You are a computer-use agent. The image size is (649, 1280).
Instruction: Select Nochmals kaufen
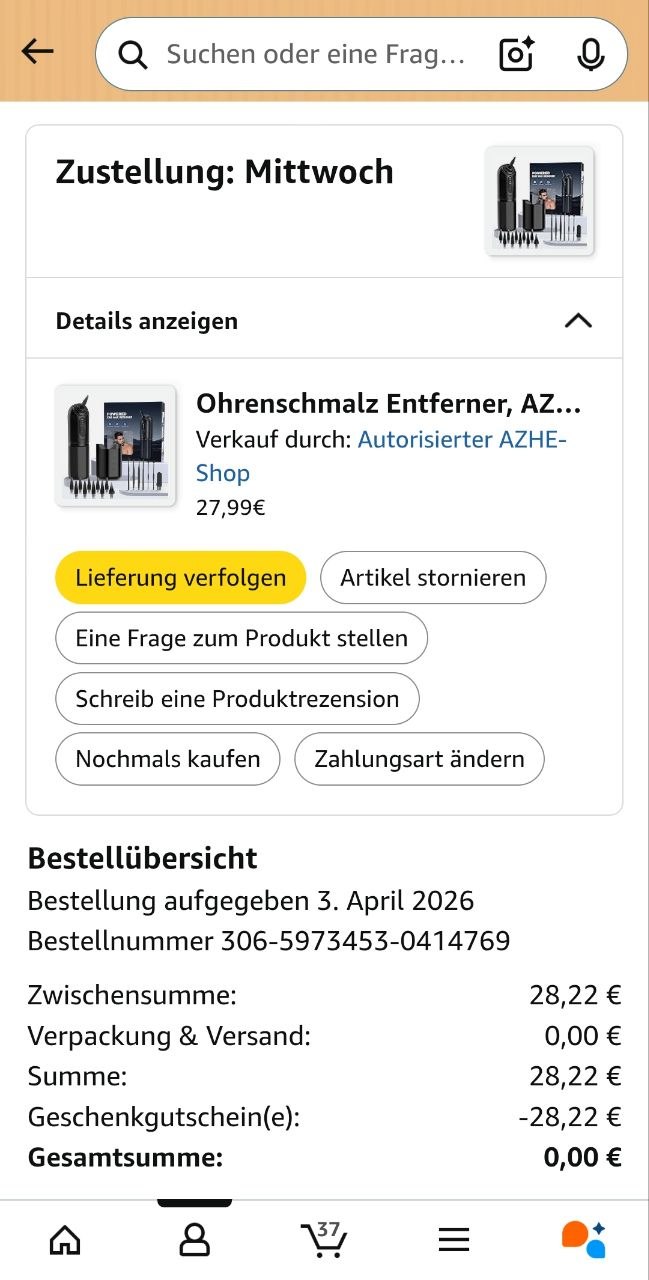pyautogui.click(x=168, y=759)
